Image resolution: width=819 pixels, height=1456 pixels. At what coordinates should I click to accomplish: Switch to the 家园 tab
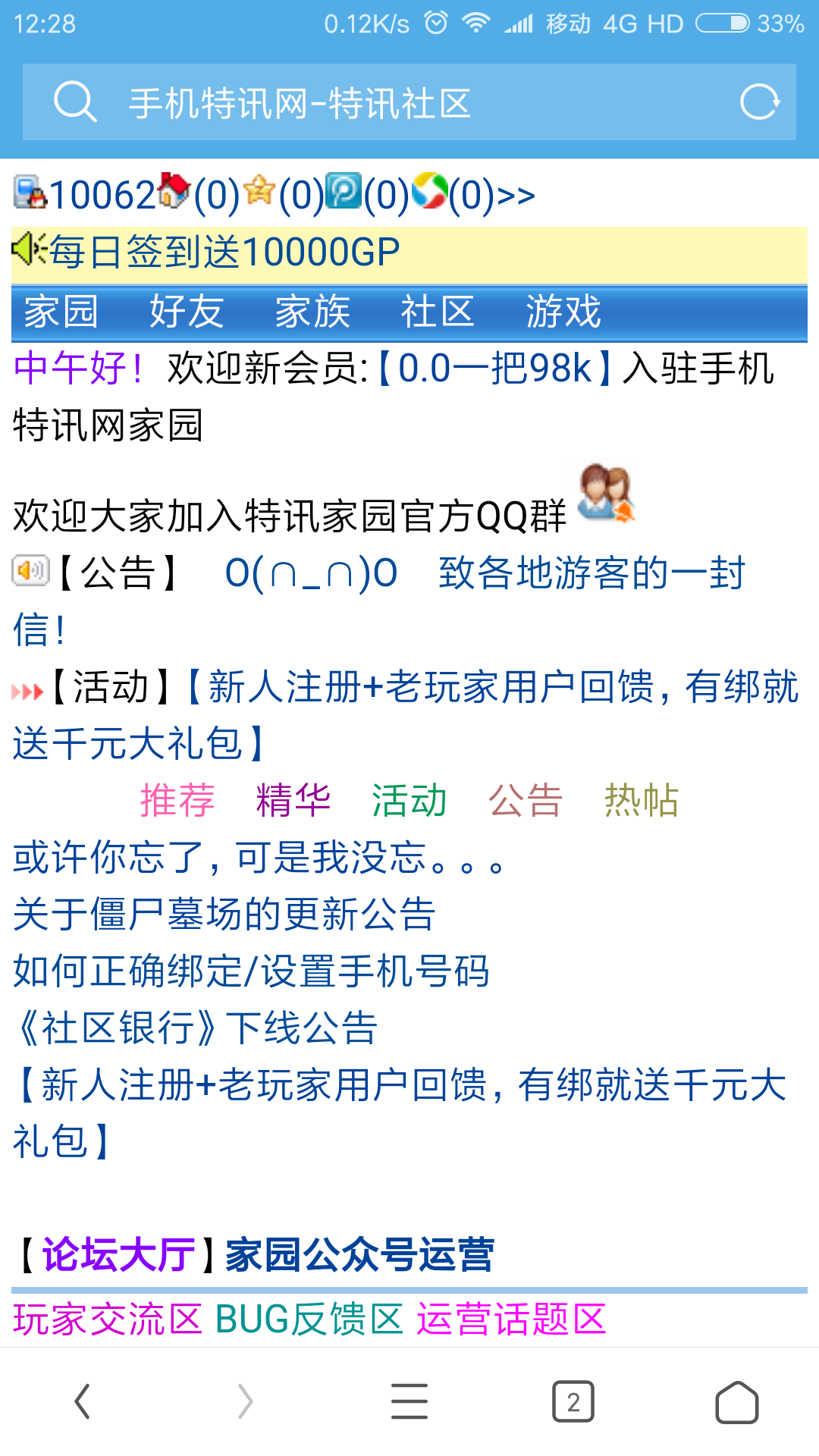pos(61,312)
